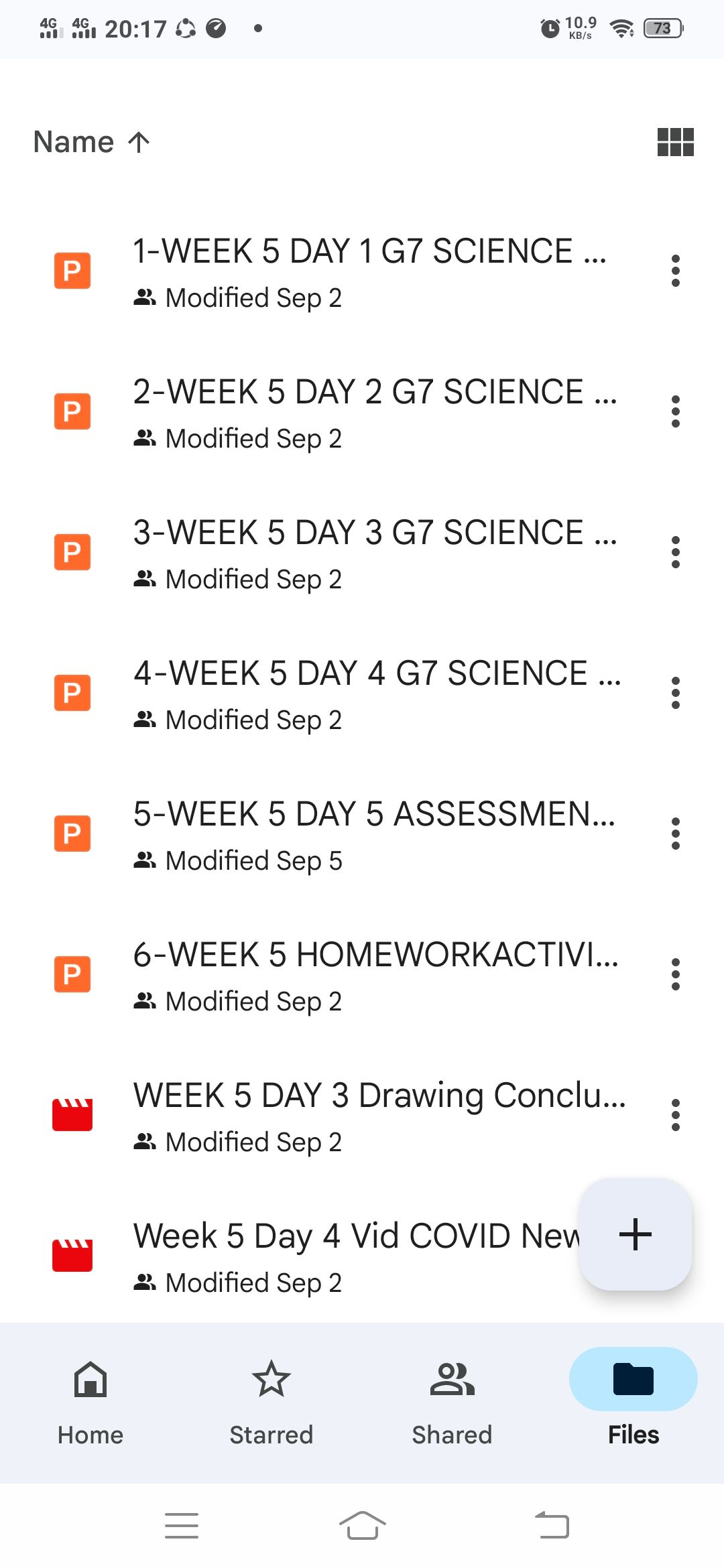724x1568 pixels.
Task: Open options menu for 1-WEEK 5 DAY 1 file
Action: pos(674,271)
